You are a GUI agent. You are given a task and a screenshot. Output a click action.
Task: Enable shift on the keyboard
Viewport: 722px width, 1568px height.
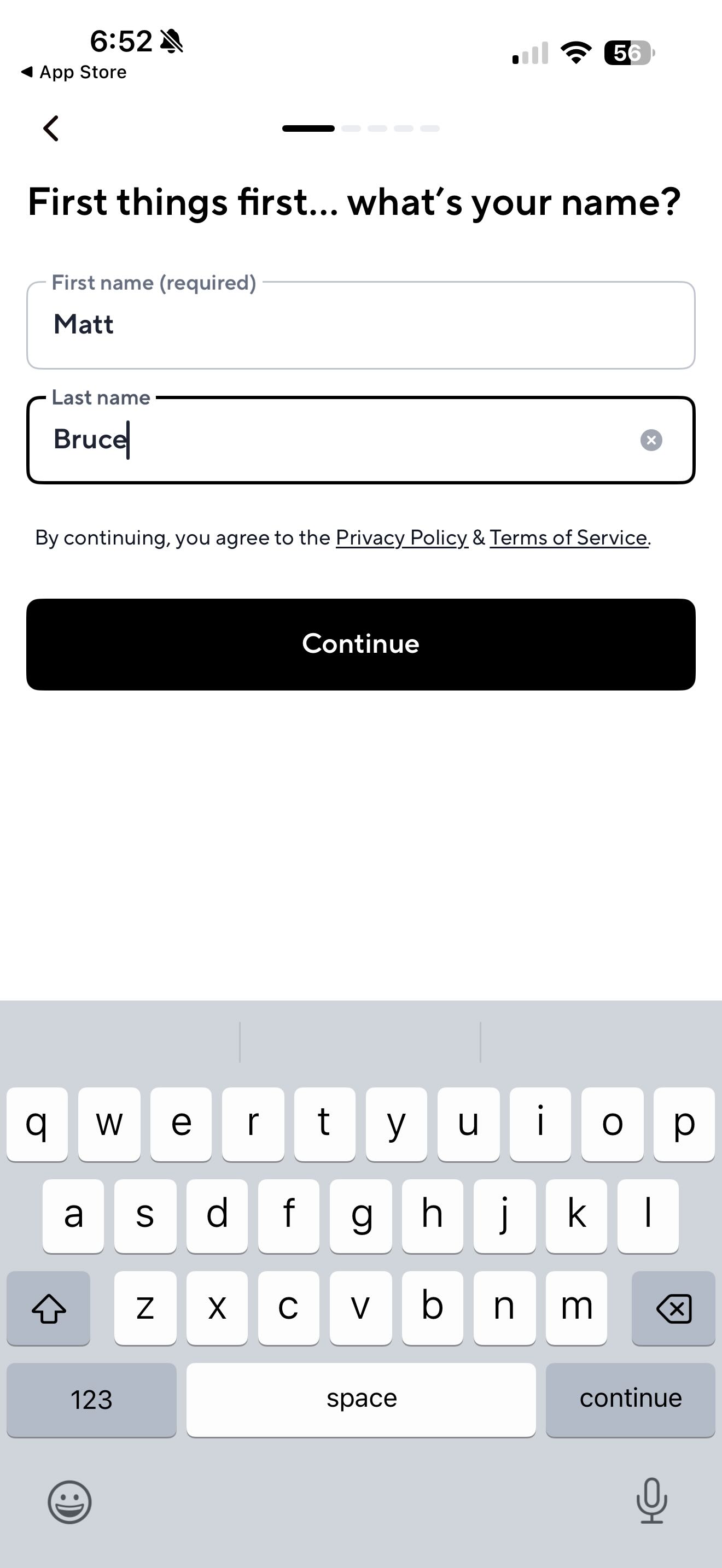tap(49, 1308)
